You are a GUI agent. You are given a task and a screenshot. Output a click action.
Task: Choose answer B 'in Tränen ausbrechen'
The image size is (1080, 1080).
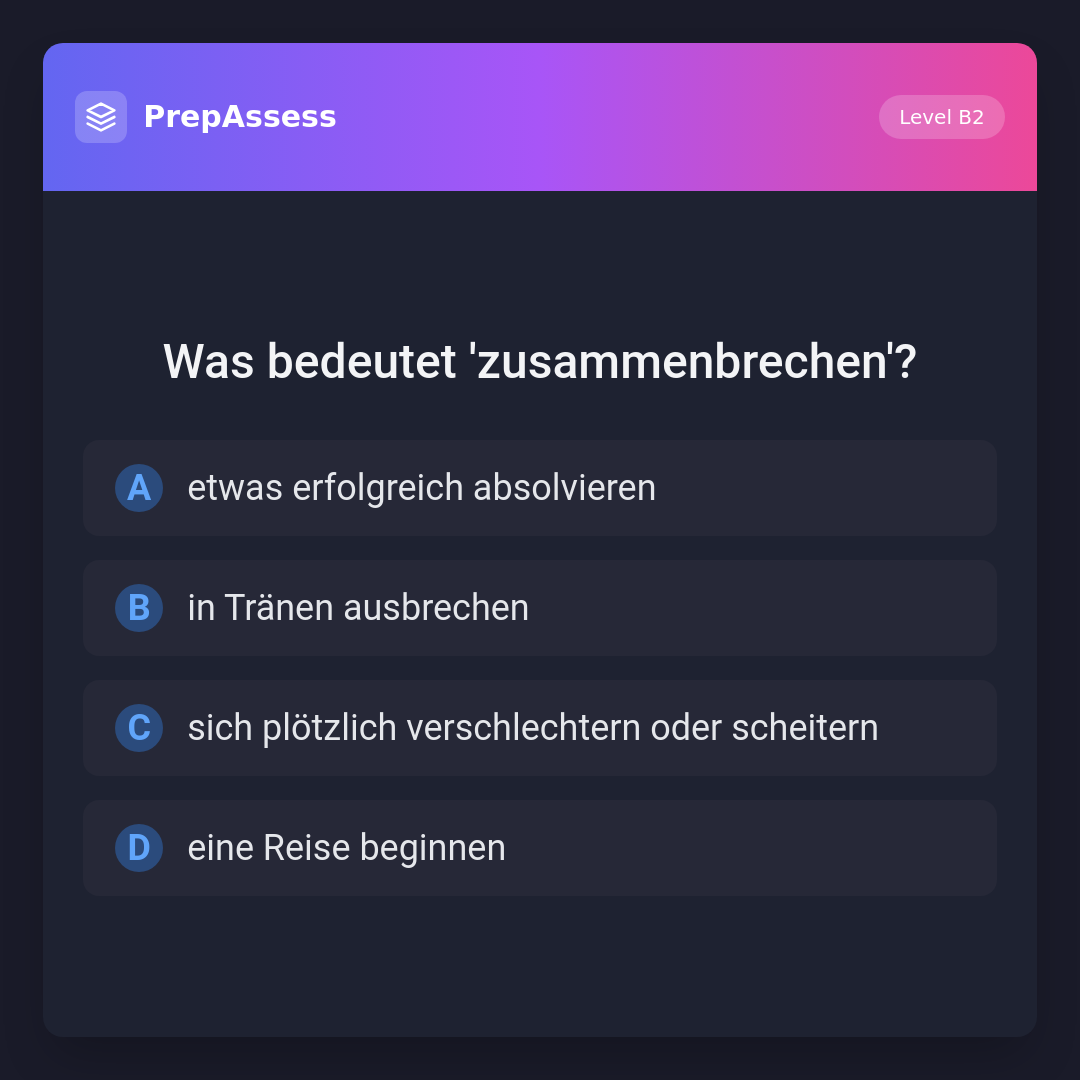[x=540, y=608]
